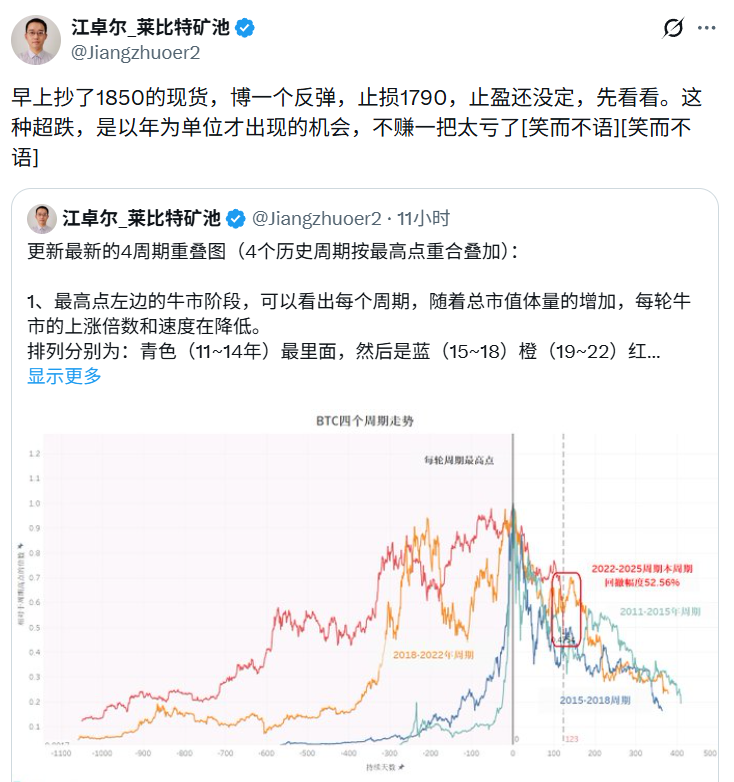Open the main author's profile picture
The image size is (734, 782).
[36, 40]
